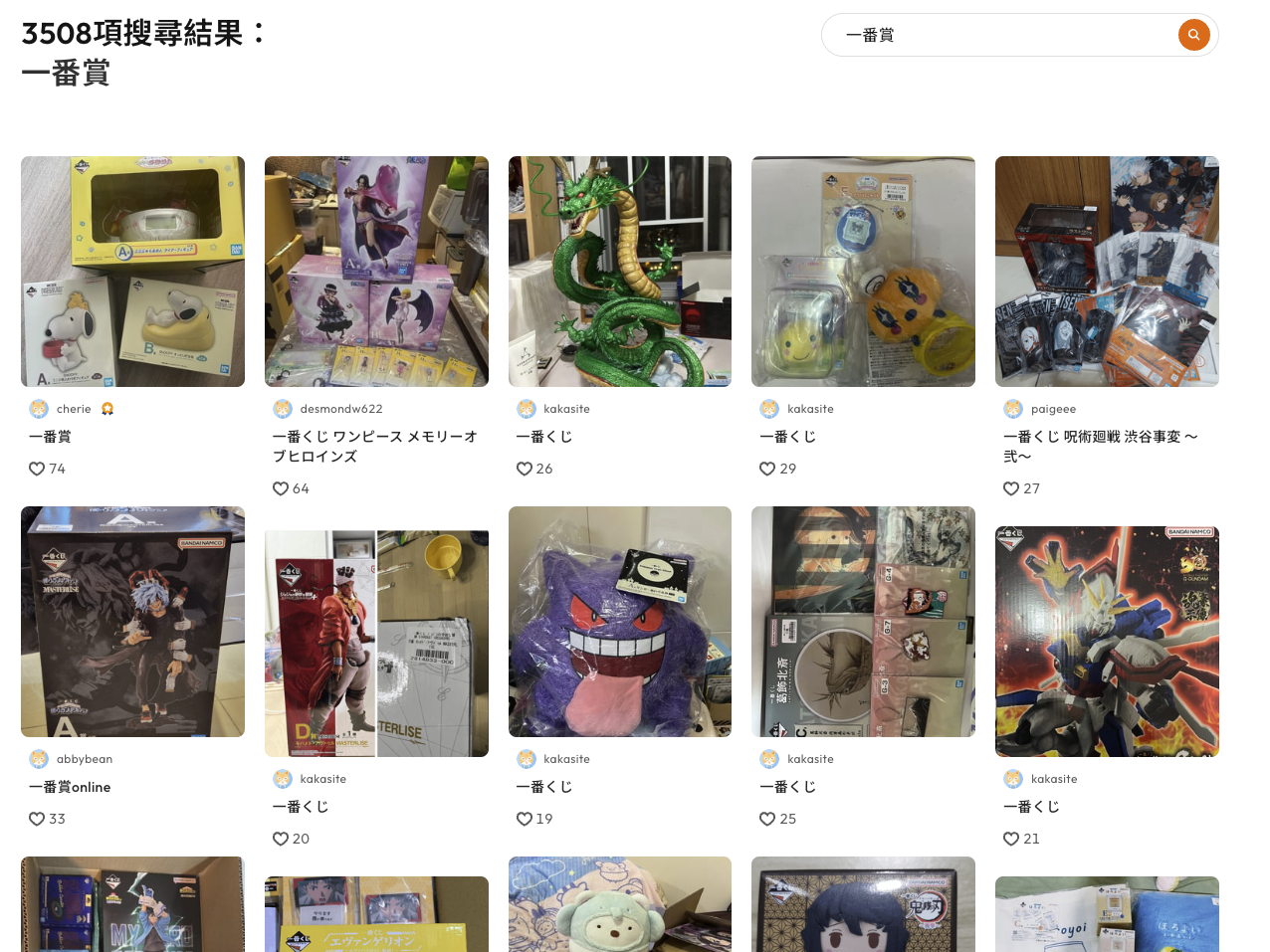View desmondw622's profile
Viewport: 1270px width, 952px height.
pyautogui.click(x=340, y=409)
